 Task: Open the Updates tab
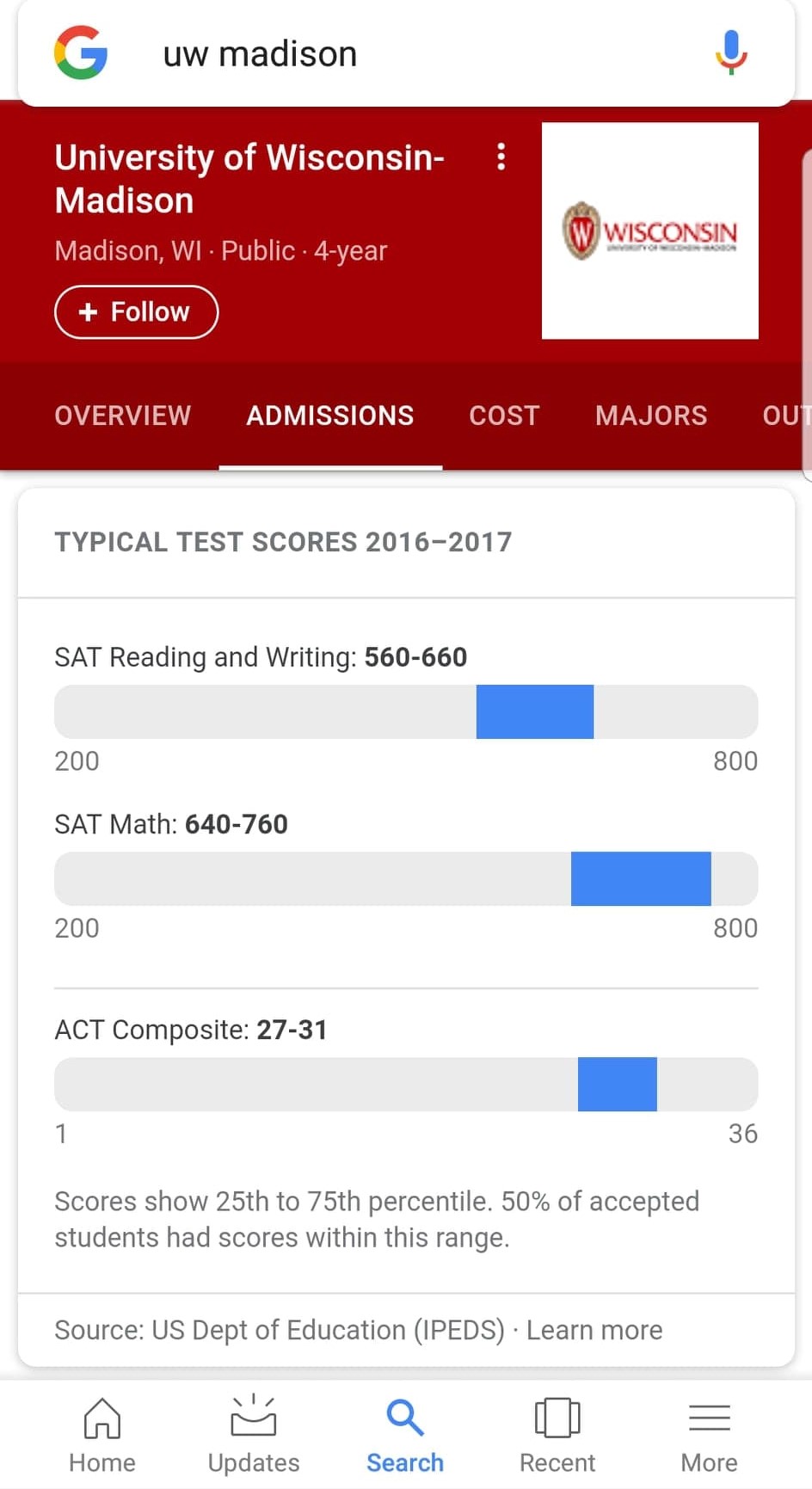coord(254,1434)
